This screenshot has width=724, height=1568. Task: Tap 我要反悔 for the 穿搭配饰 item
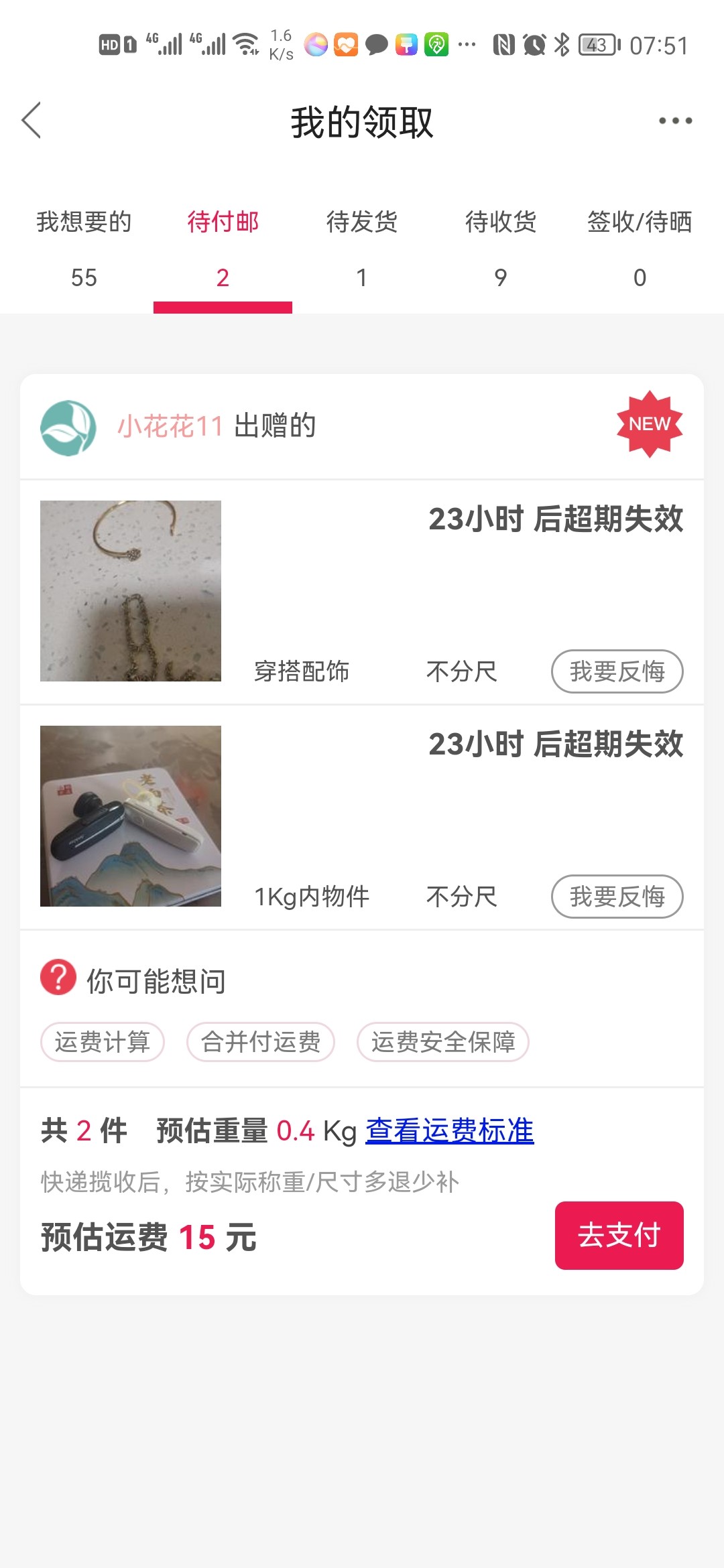(617, 671)
